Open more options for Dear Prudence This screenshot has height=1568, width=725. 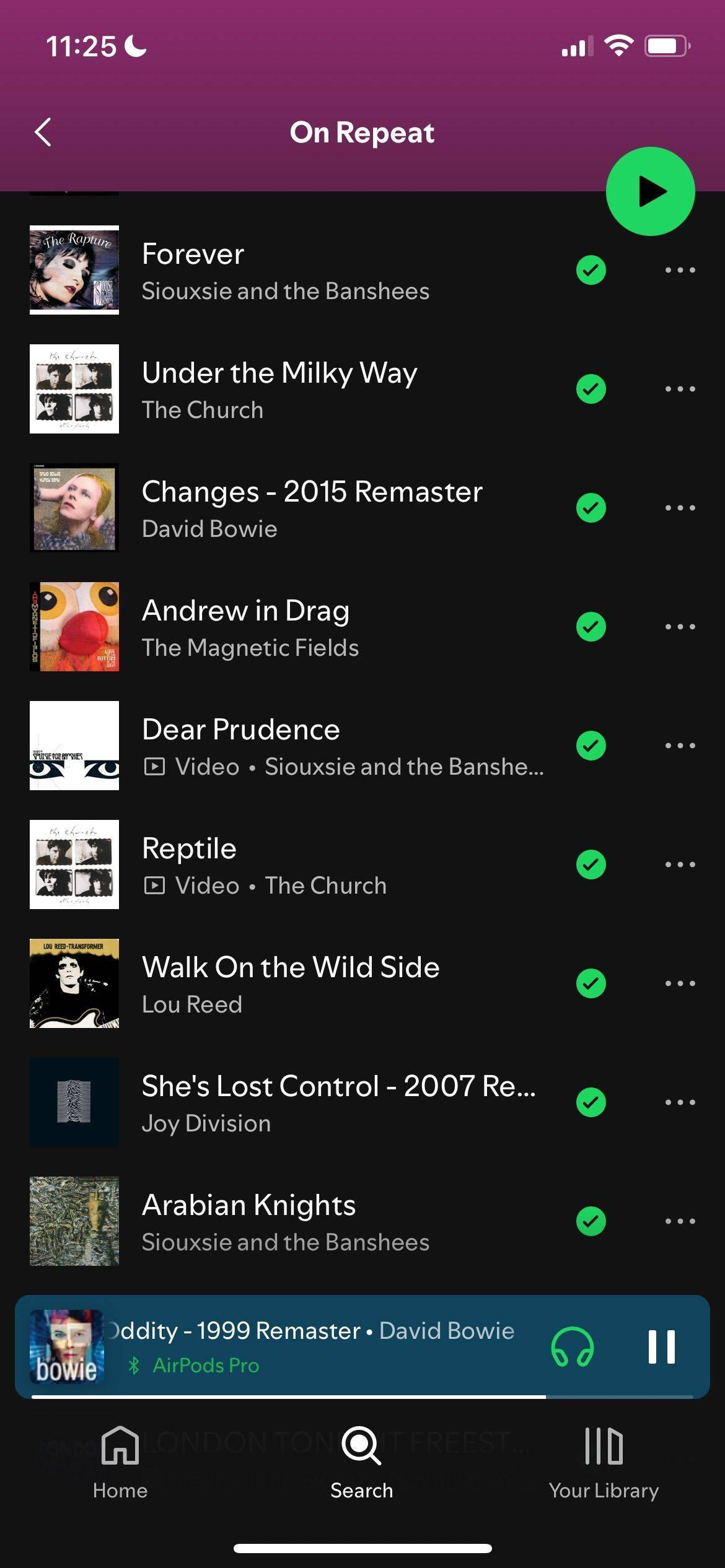point(680,746)
